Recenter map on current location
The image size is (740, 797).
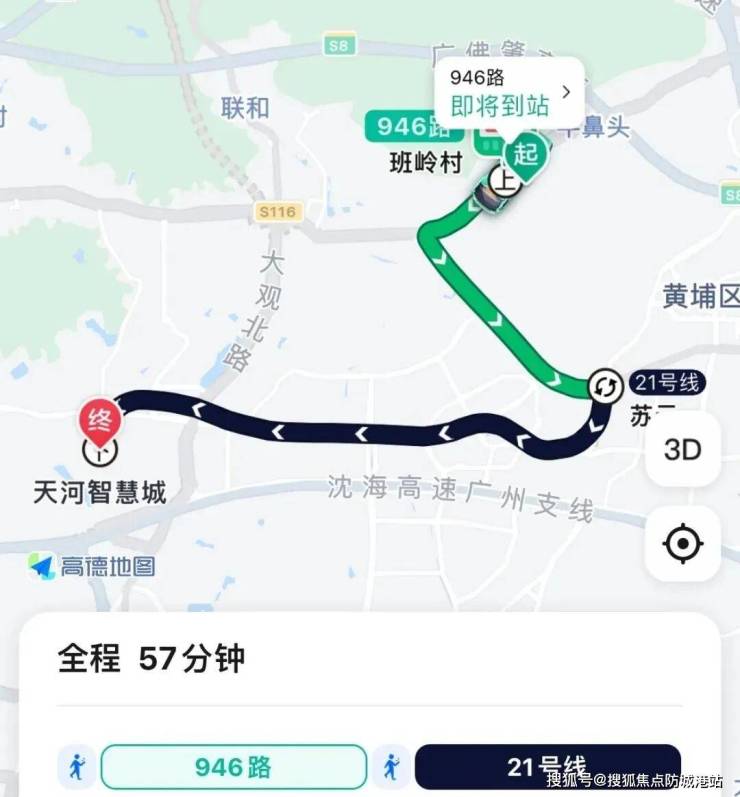click(x=682, y=544)
